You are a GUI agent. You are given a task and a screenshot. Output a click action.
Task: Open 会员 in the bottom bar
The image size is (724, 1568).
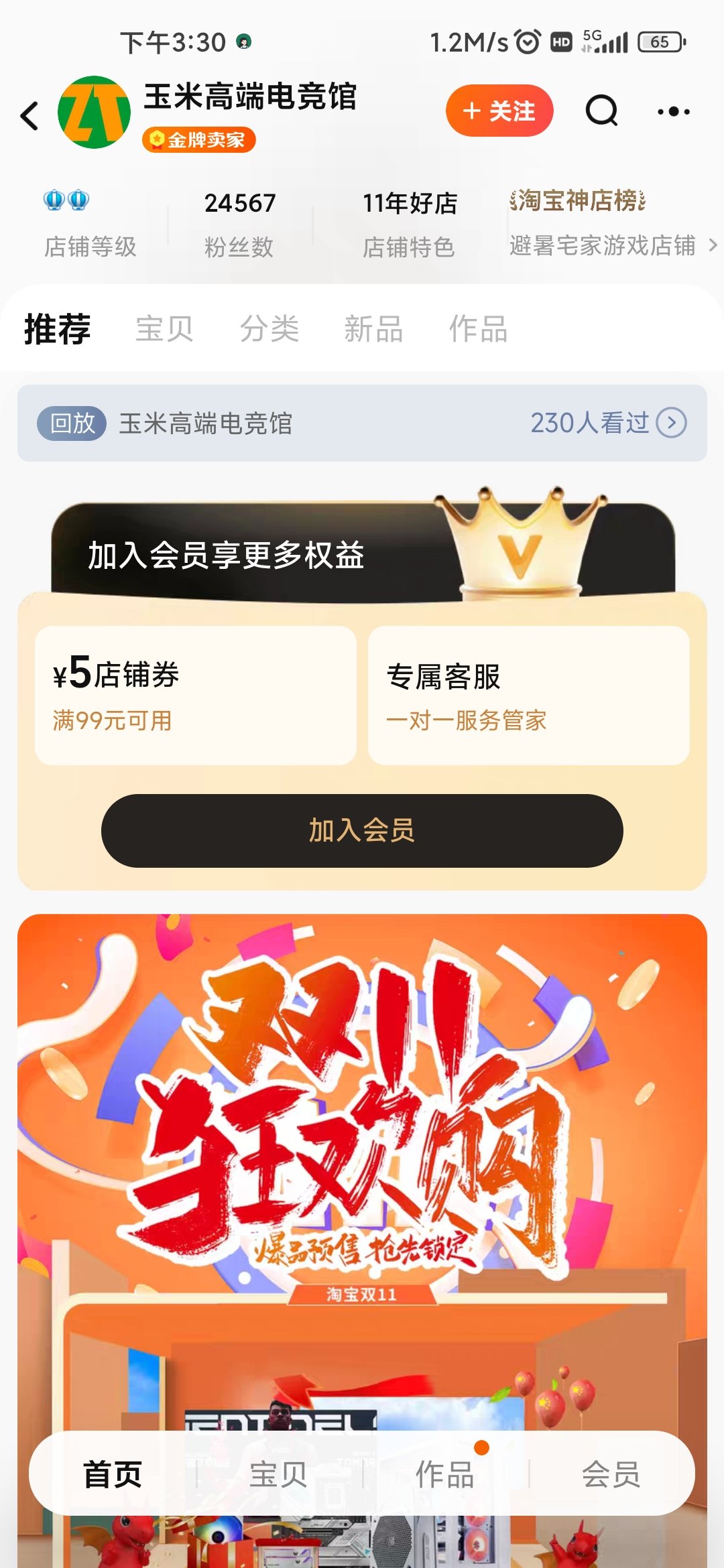point(611,1475)
